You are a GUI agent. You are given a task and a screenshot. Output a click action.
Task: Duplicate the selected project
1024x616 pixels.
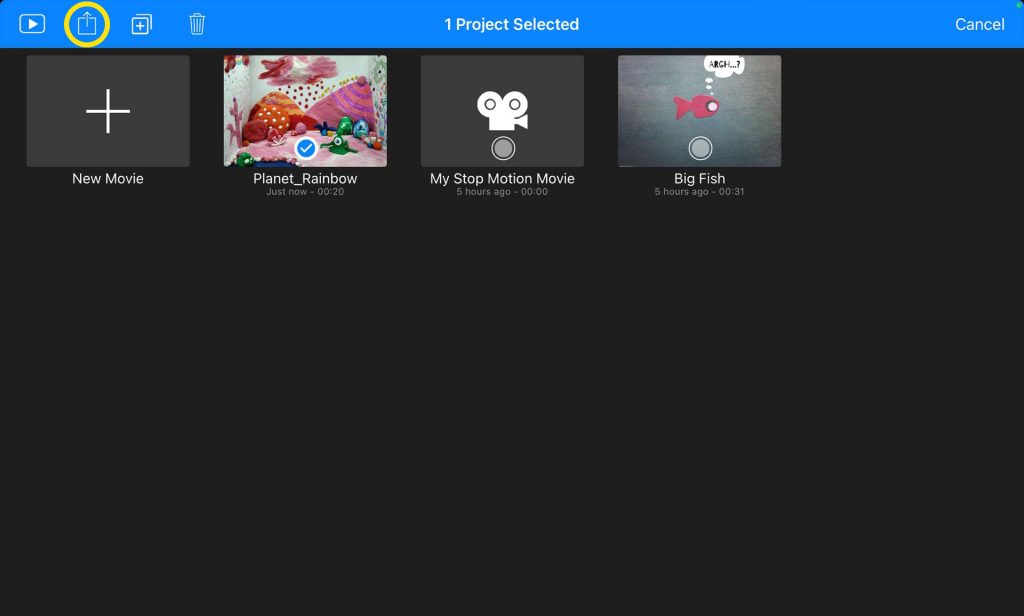142,24
